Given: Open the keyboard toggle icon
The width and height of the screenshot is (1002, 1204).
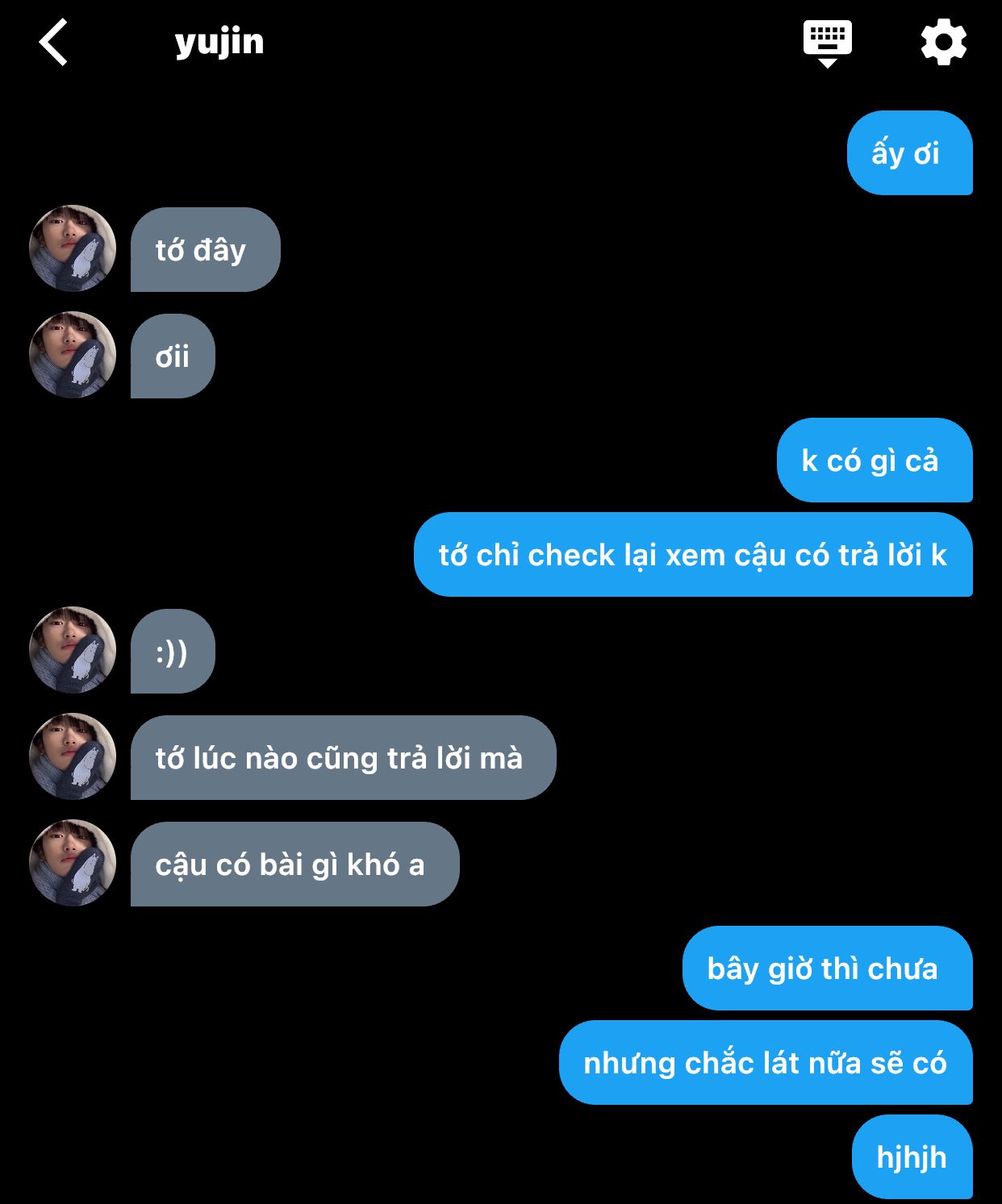Looking at the screenshot, I should pyautogui.click(x=827, y=42).
